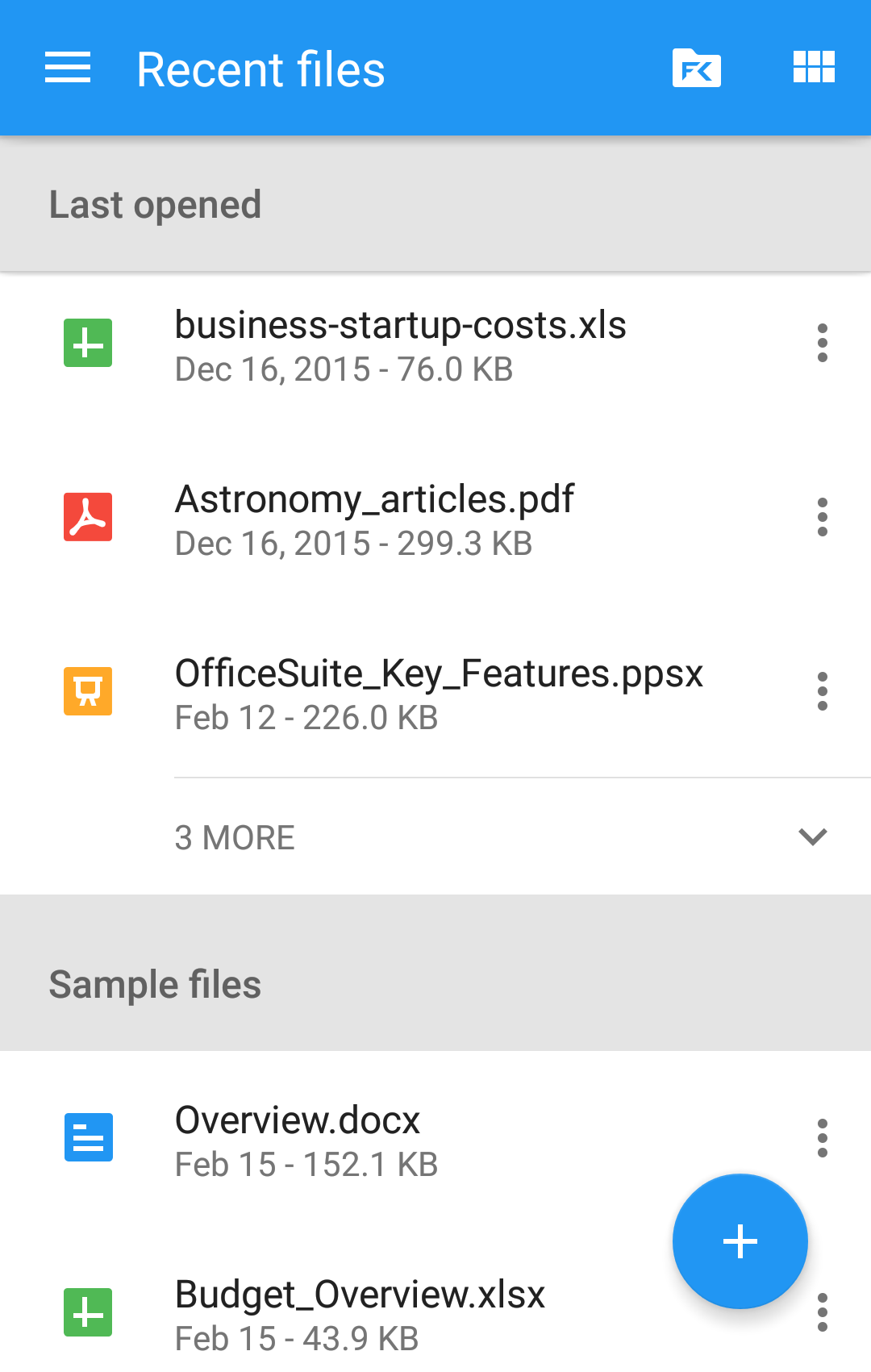Viewport: 871px width, 1372px height.
Task: Expand the 3 MORE recent files list
Action: [814, 837]
